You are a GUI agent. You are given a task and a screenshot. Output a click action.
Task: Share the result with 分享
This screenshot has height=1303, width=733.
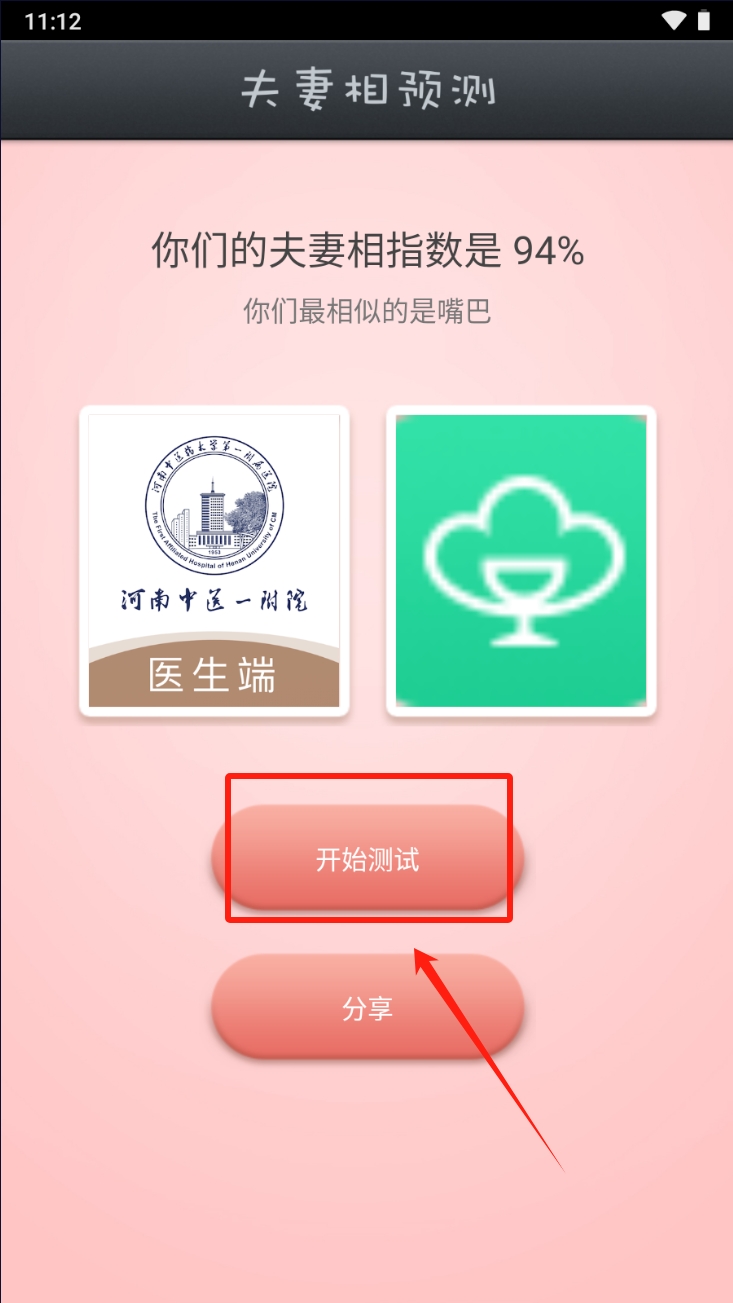pyautogui.click(x=367, y=1008)
